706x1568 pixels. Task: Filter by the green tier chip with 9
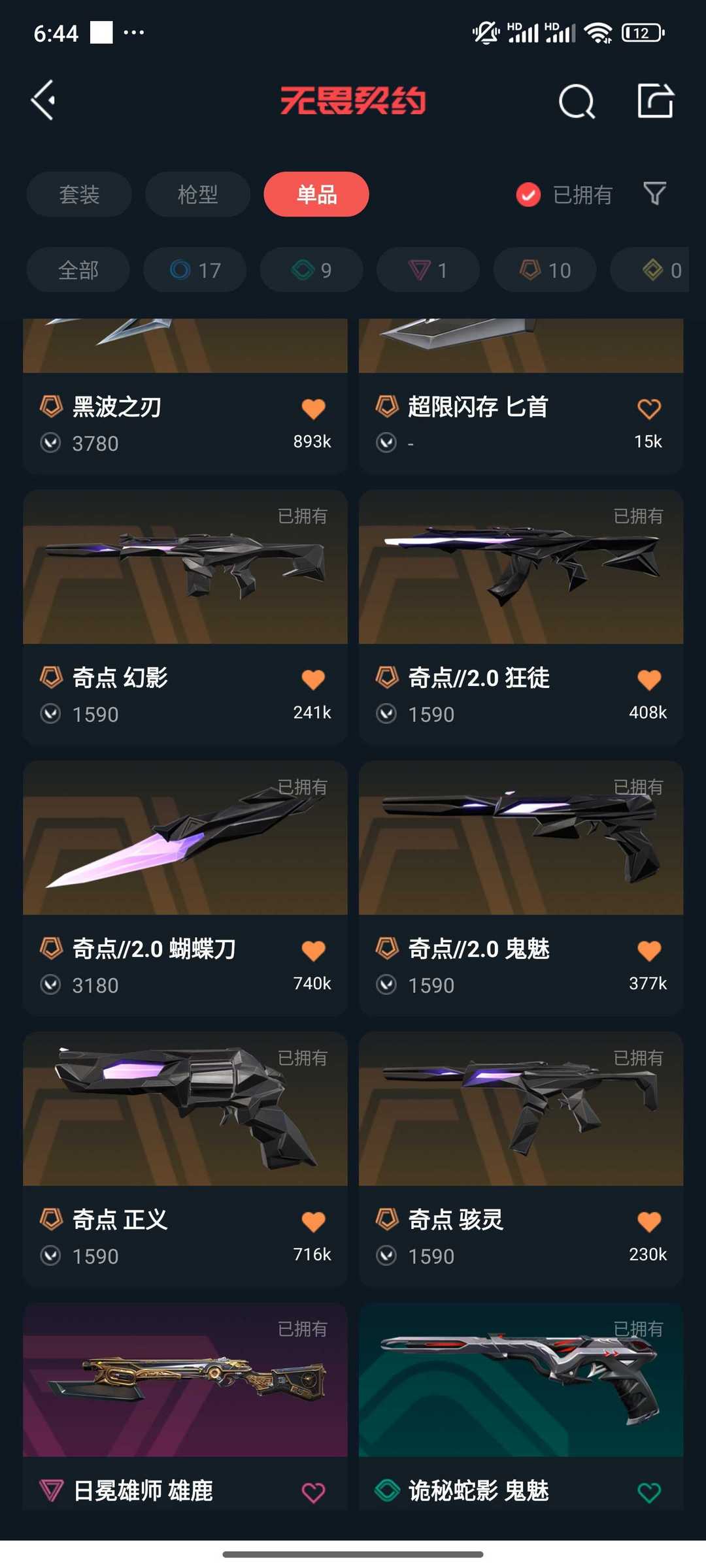pos(312,270)
